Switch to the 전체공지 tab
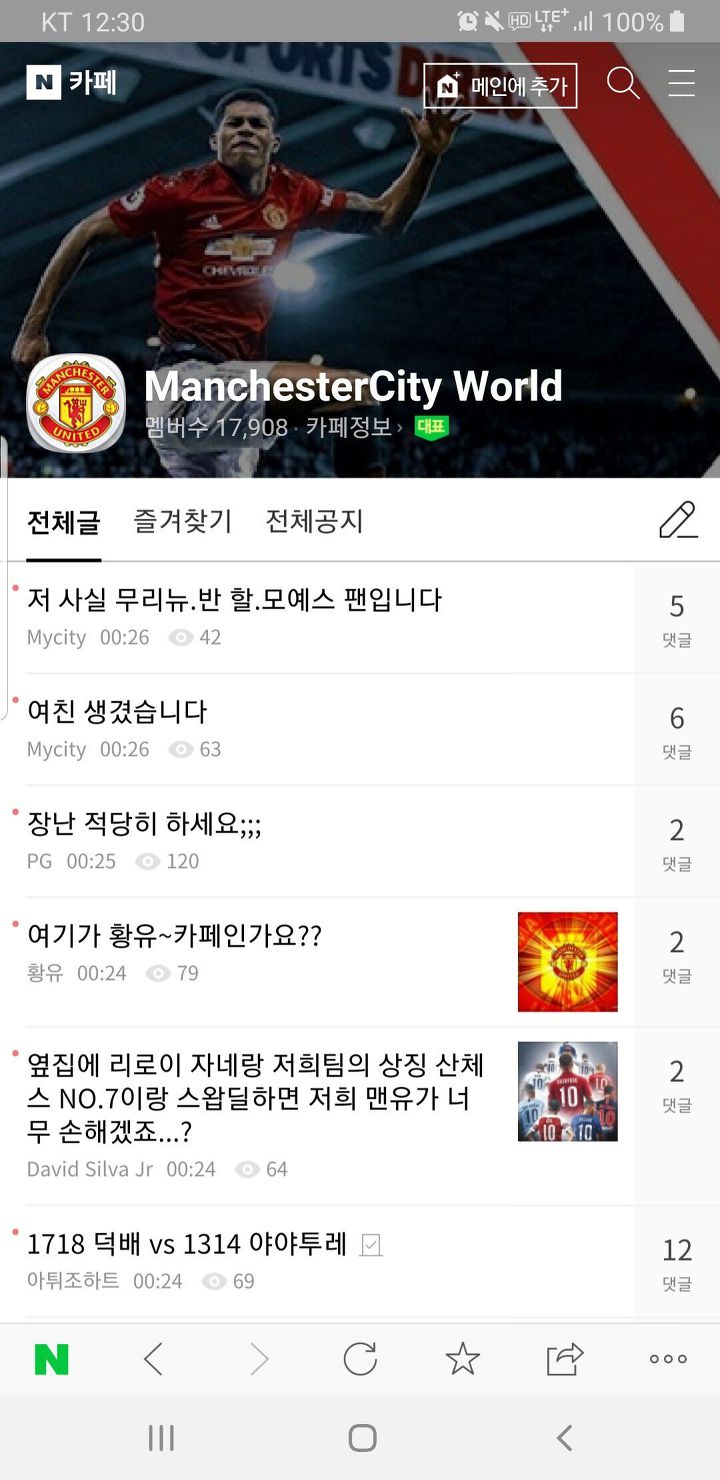720x1480 pixels. point(314,521)
